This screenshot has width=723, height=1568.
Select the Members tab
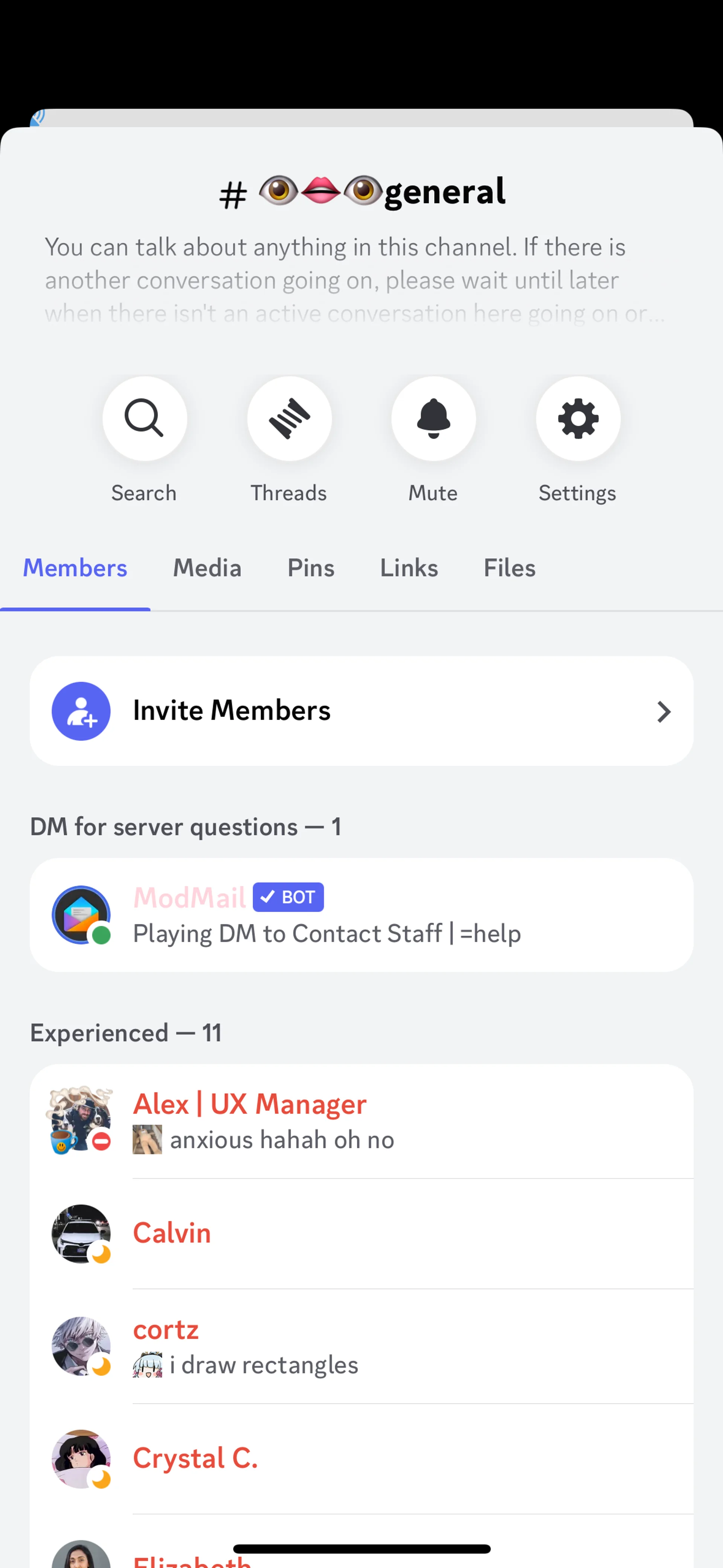point(75,568)
